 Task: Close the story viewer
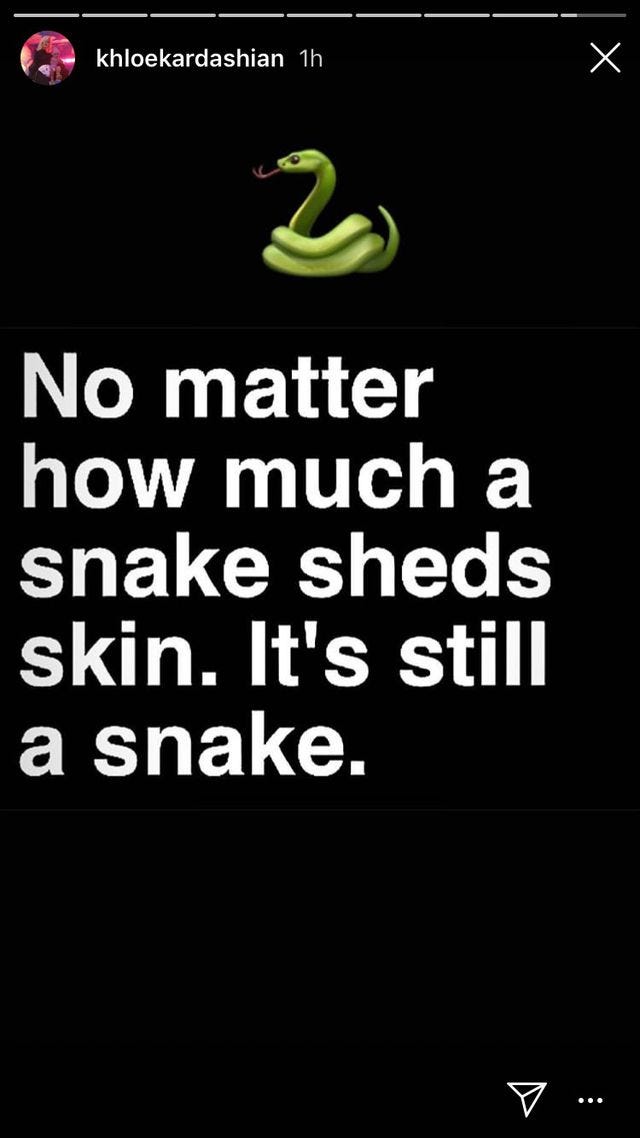(605, 58)
